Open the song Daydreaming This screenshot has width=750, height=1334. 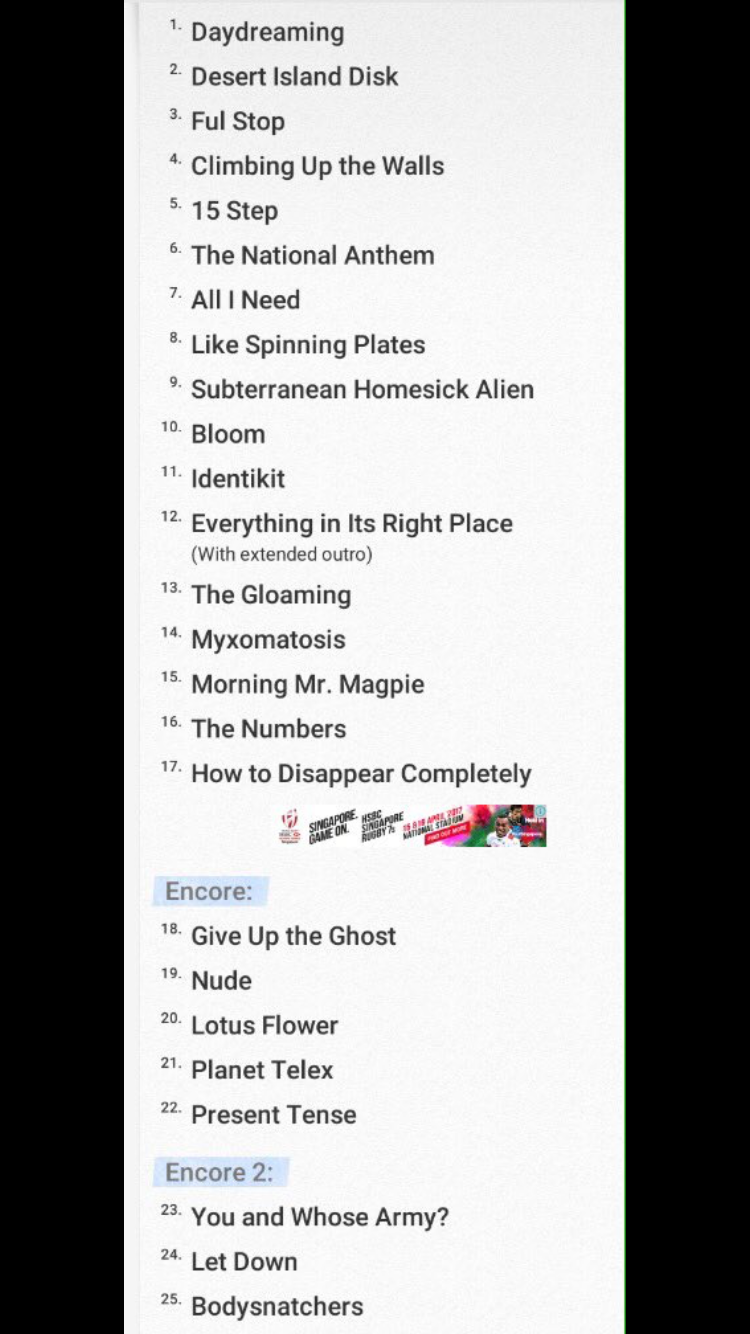click(268, 32)
